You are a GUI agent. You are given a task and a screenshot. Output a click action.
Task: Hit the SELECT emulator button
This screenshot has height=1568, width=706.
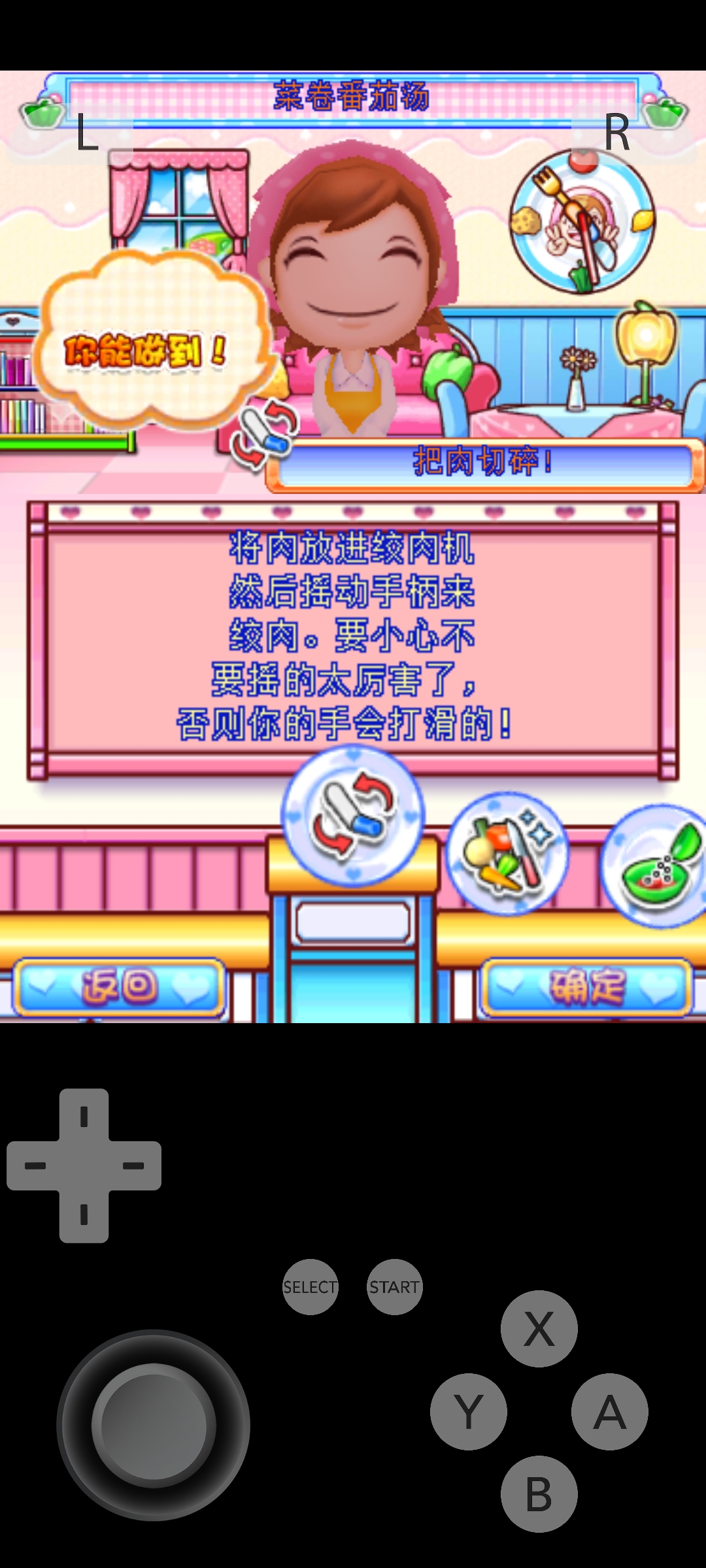click(x=310, y=1286)
